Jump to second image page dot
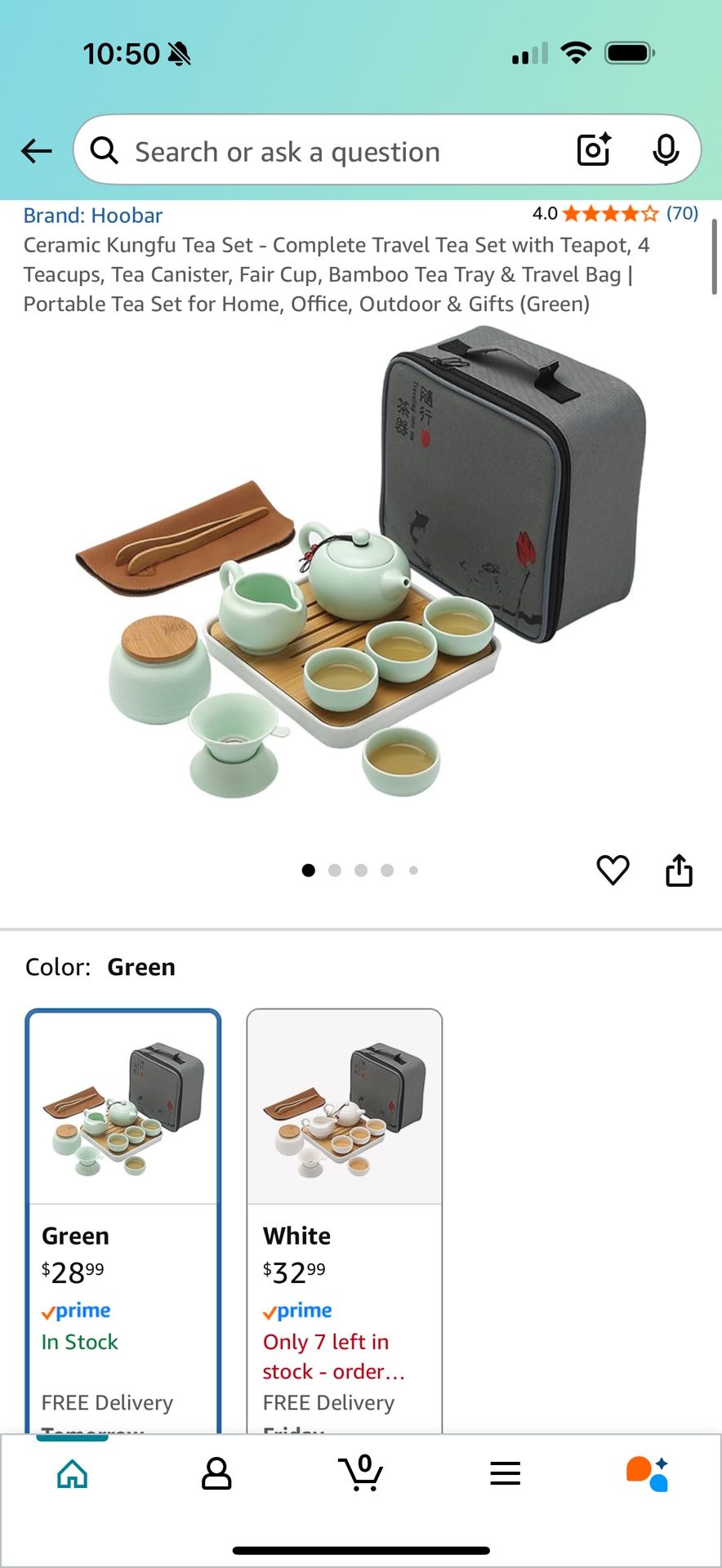Screen dimensions: 722x1568 point(335,871)
